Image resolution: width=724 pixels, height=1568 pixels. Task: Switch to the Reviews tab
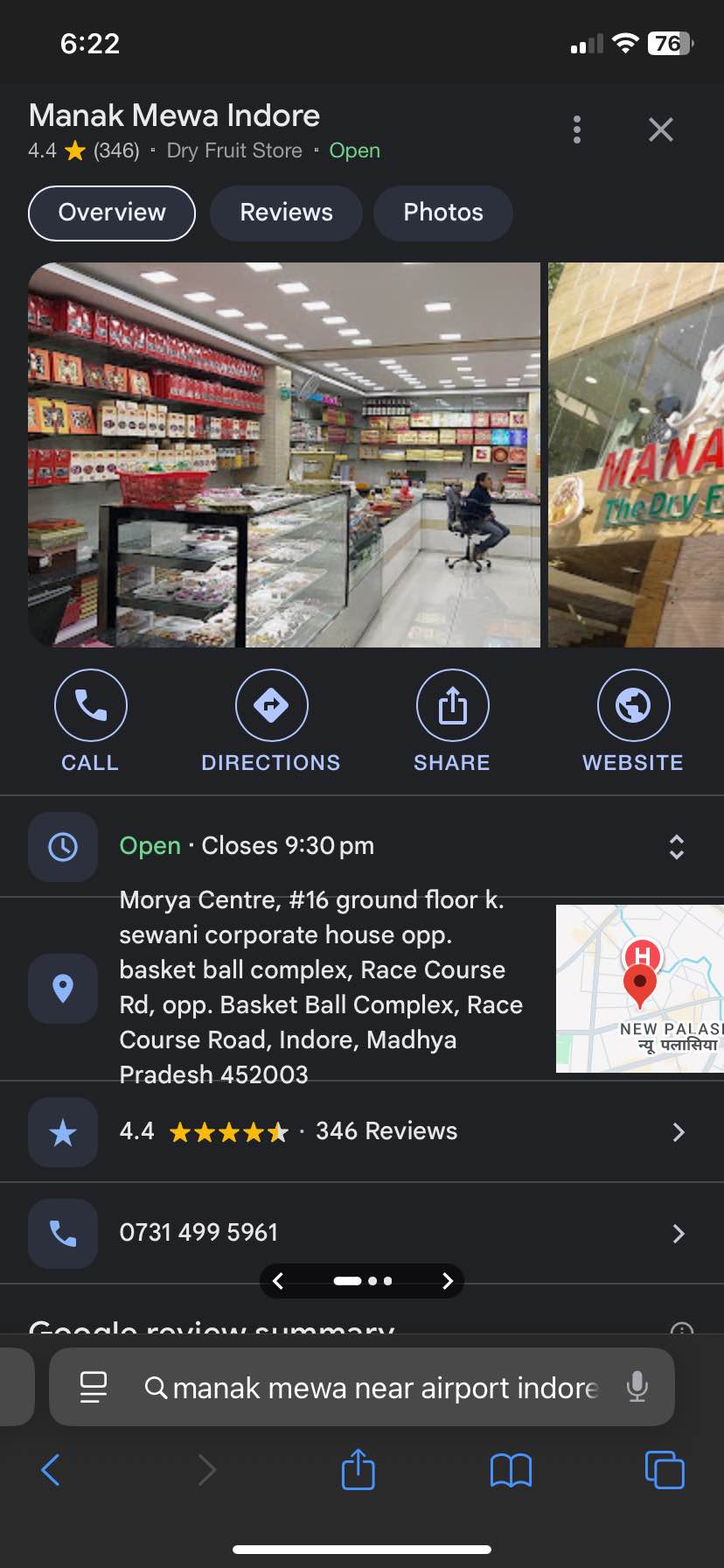286,213
